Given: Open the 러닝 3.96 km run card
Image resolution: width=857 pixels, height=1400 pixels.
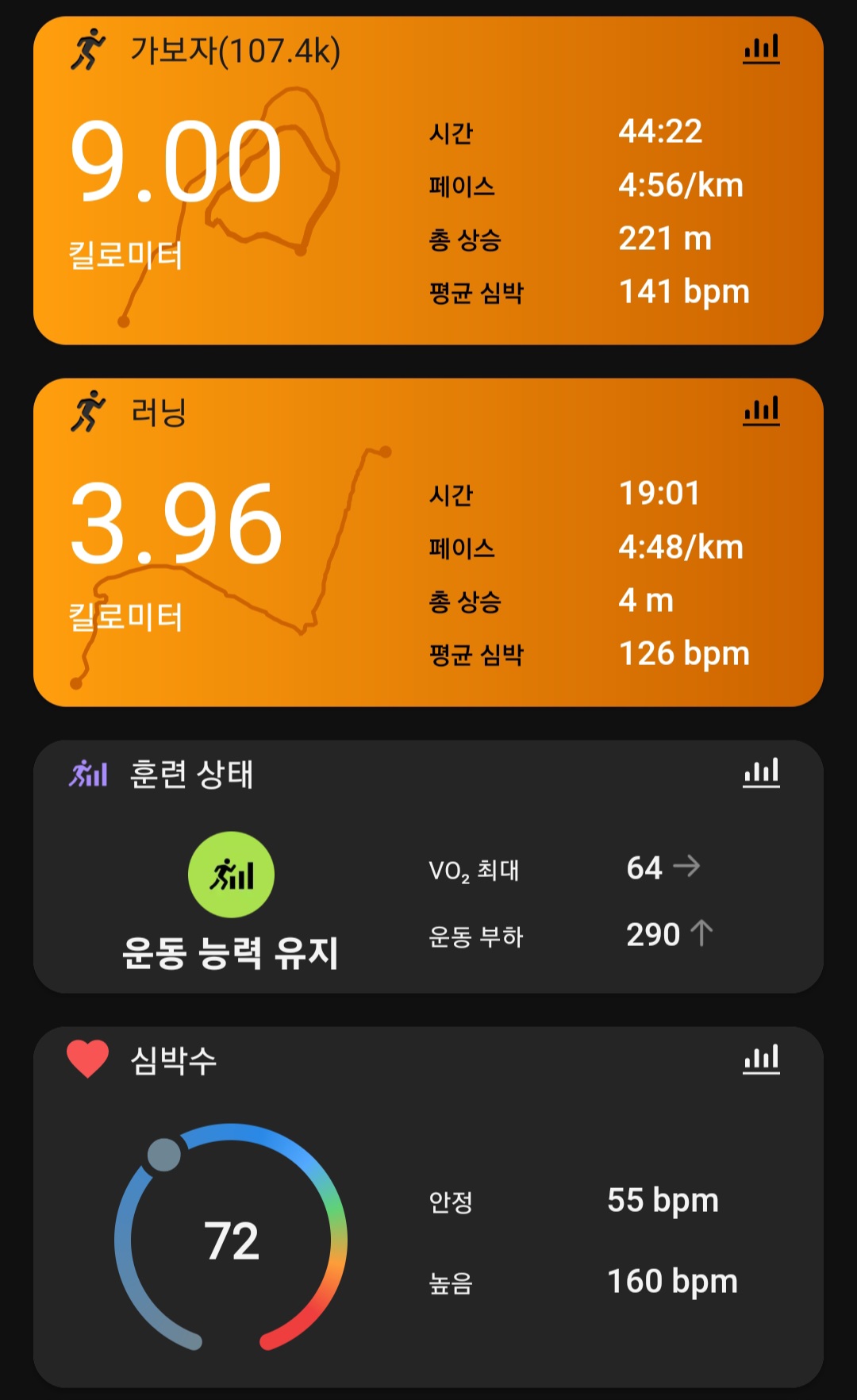Looking at the screenshot, I should (428, 543).
